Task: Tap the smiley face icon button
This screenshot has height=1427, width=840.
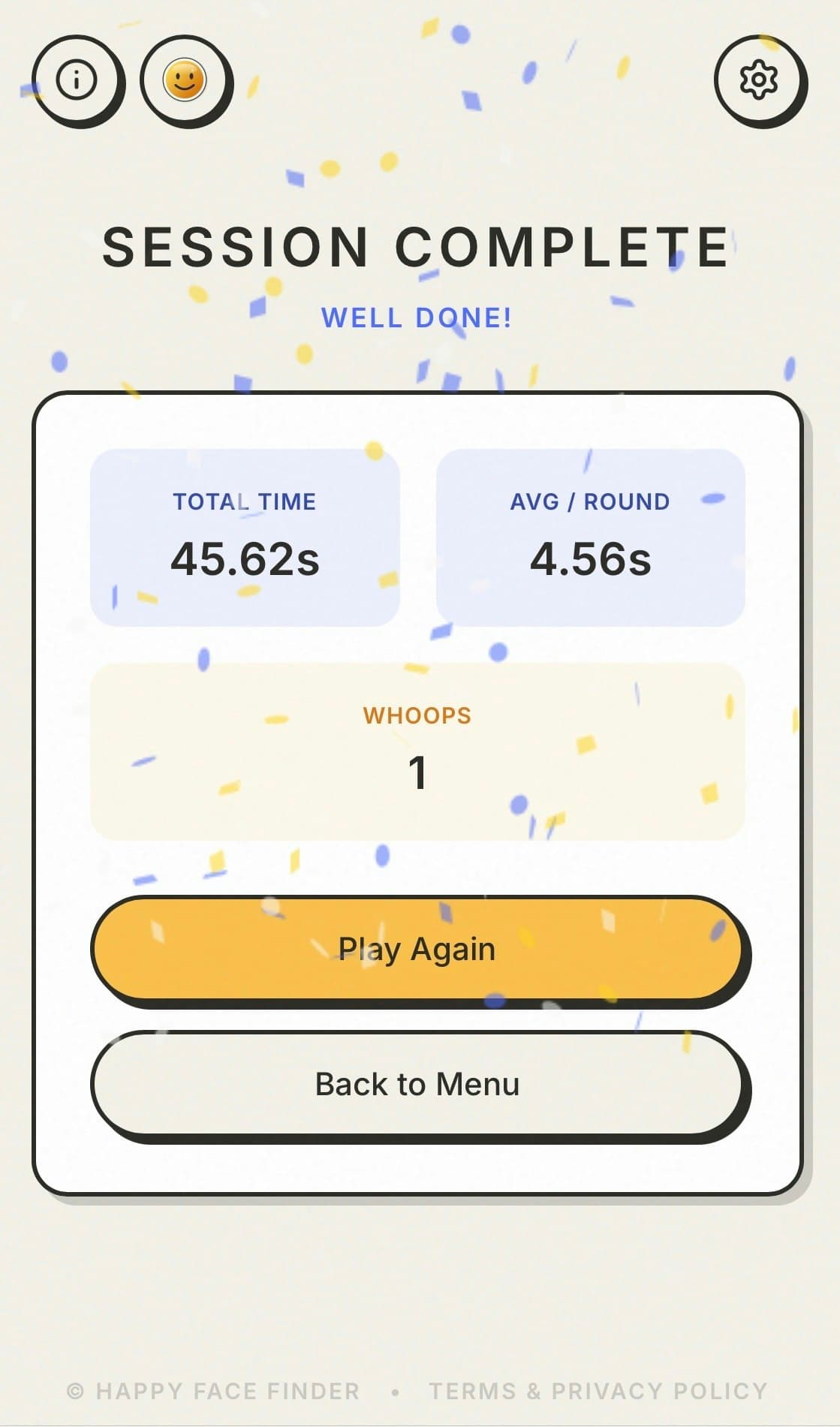Action: pyautogui.click(x=185, y=79)
